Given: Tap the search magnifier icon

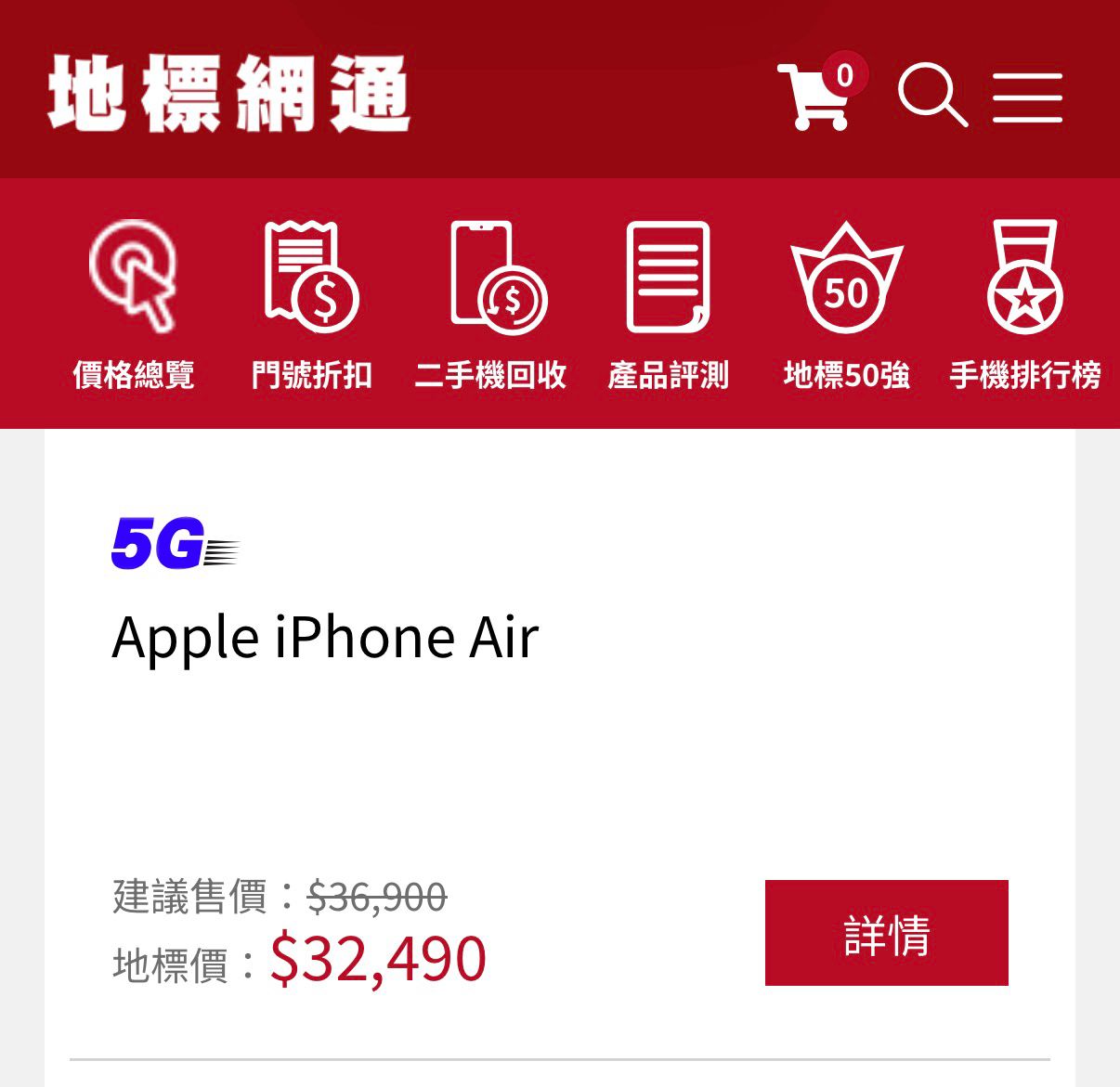Looking at the screenshot, I should [x=931, y=96].
